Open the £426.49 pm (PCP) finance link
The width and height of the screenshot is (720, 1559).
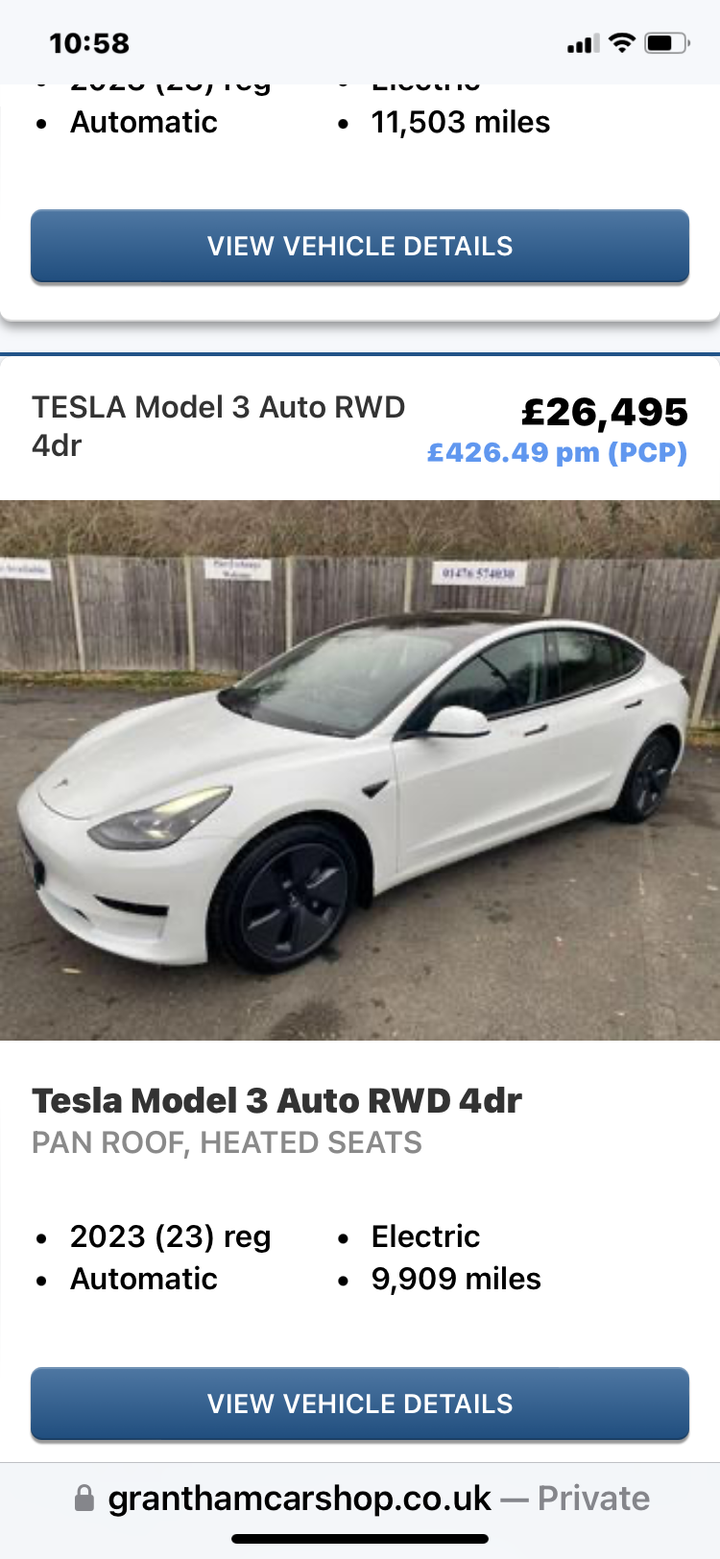tap(557, 453)
